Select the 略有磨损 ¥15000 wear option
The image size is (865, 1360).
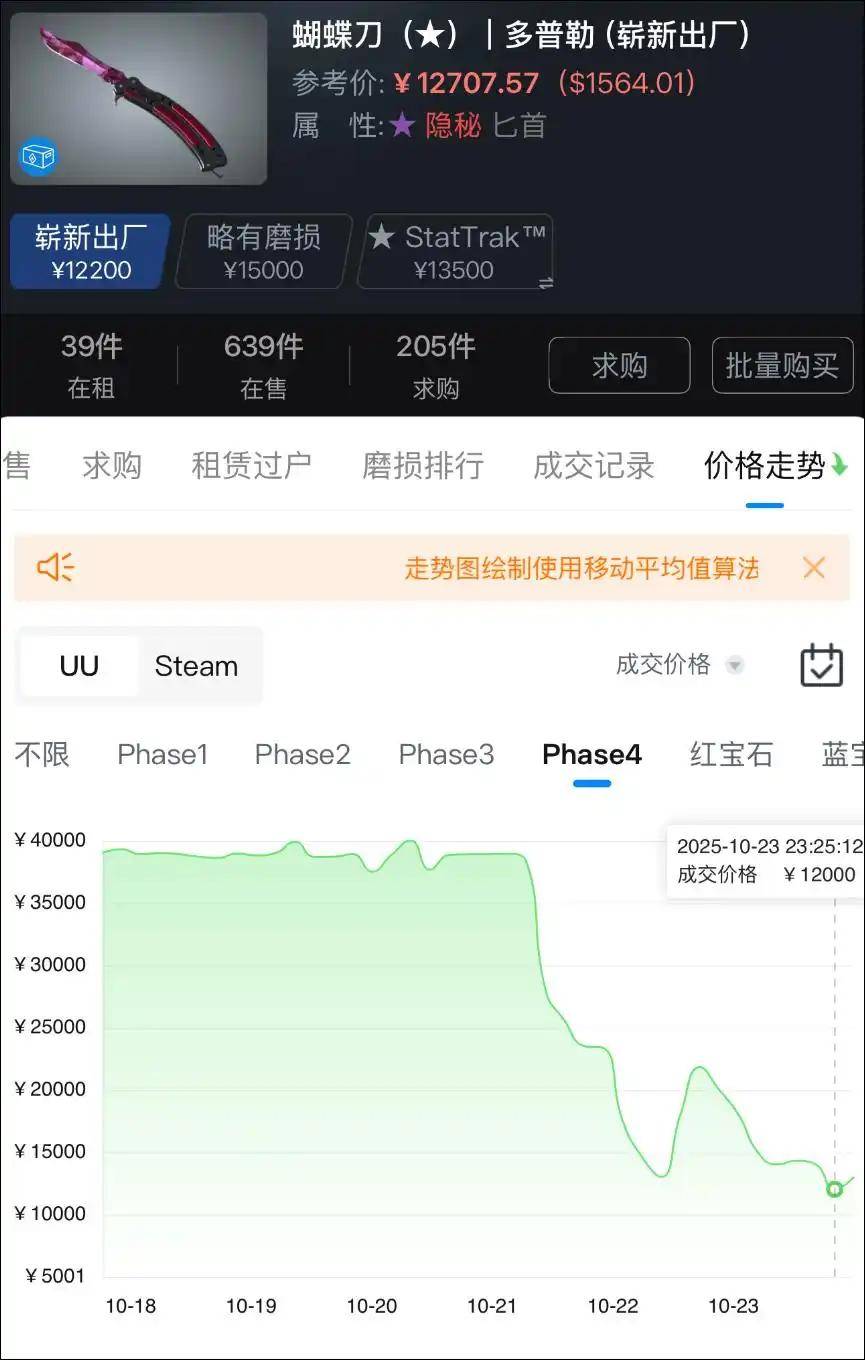263,252
